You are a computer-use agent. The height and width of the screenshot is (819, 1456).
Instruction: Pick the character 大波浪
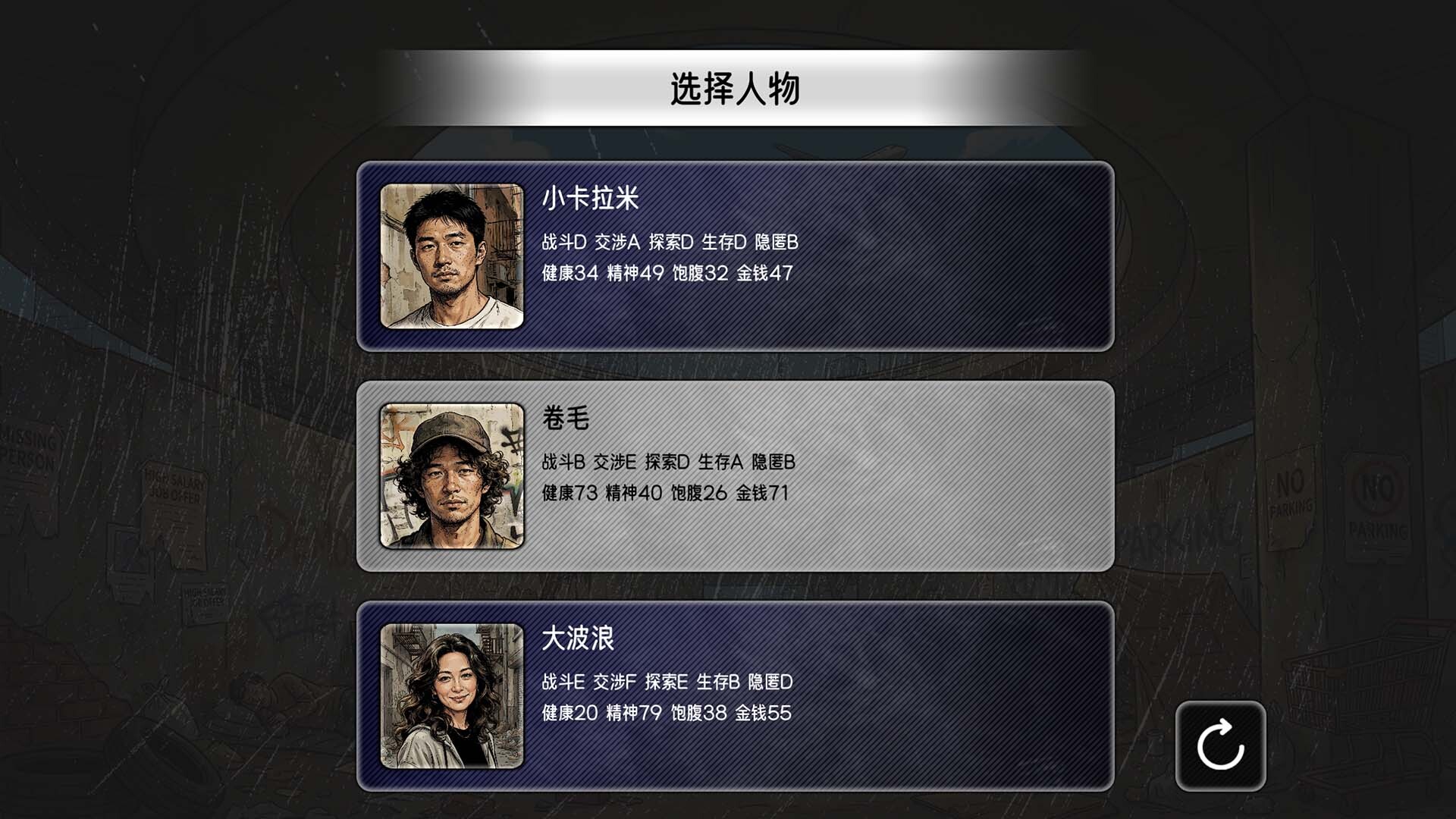click(x=734, y=695)
